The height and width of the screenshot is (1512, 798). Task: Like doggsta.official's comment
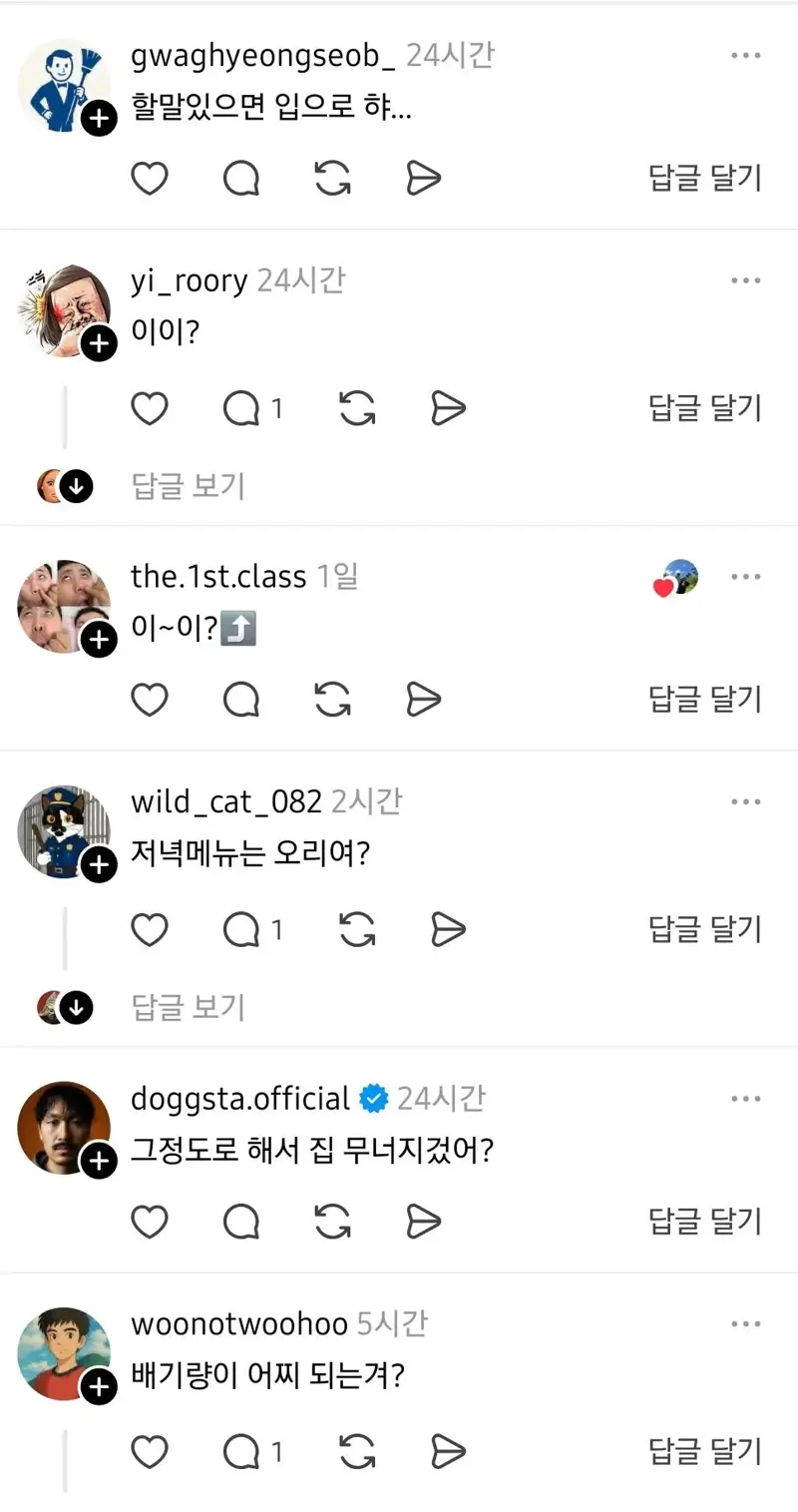[x=150, y=1221]
